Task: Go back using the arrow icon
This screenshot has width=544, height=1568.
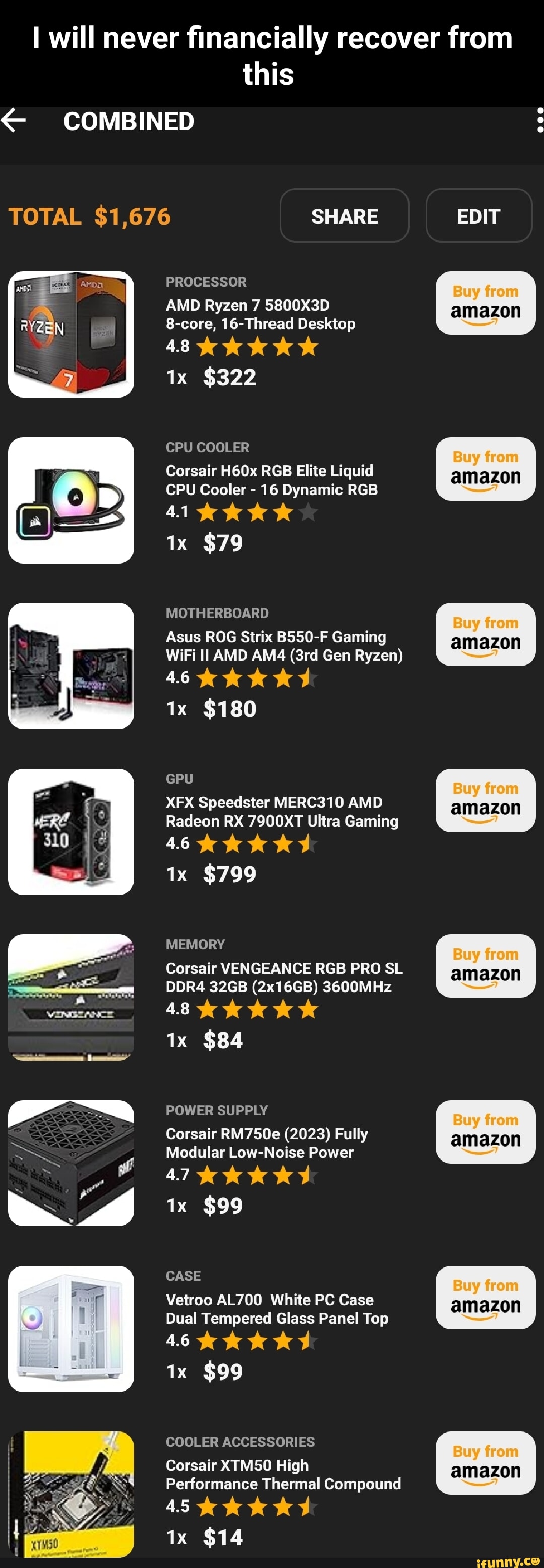Action: [x=14, y=120]
